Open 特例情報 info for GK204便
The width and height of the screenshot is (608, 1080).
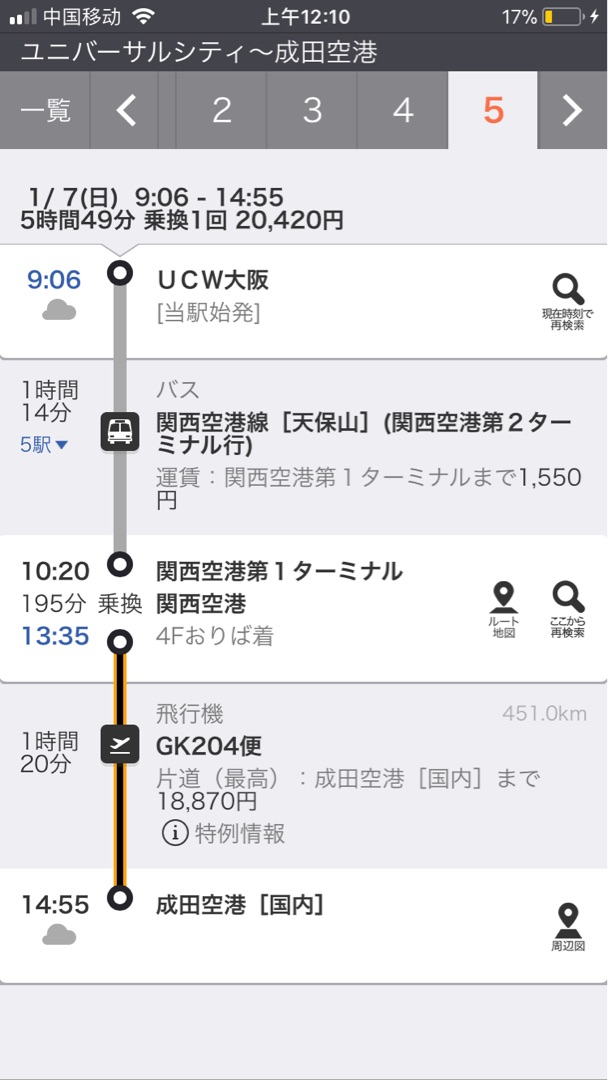click(x=223, y=833)
